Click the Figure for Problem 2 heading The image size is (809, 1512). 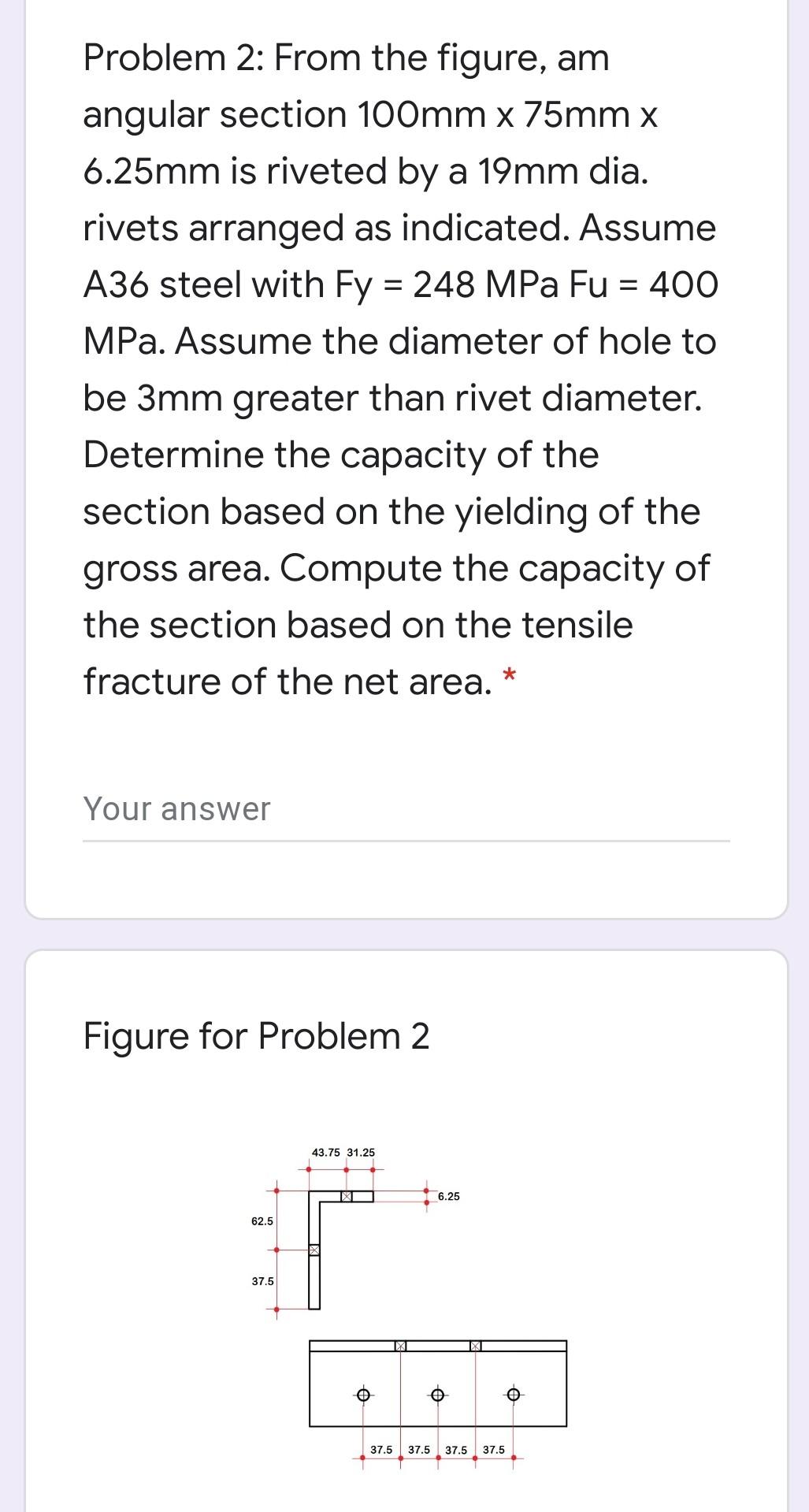point(256,1036)
